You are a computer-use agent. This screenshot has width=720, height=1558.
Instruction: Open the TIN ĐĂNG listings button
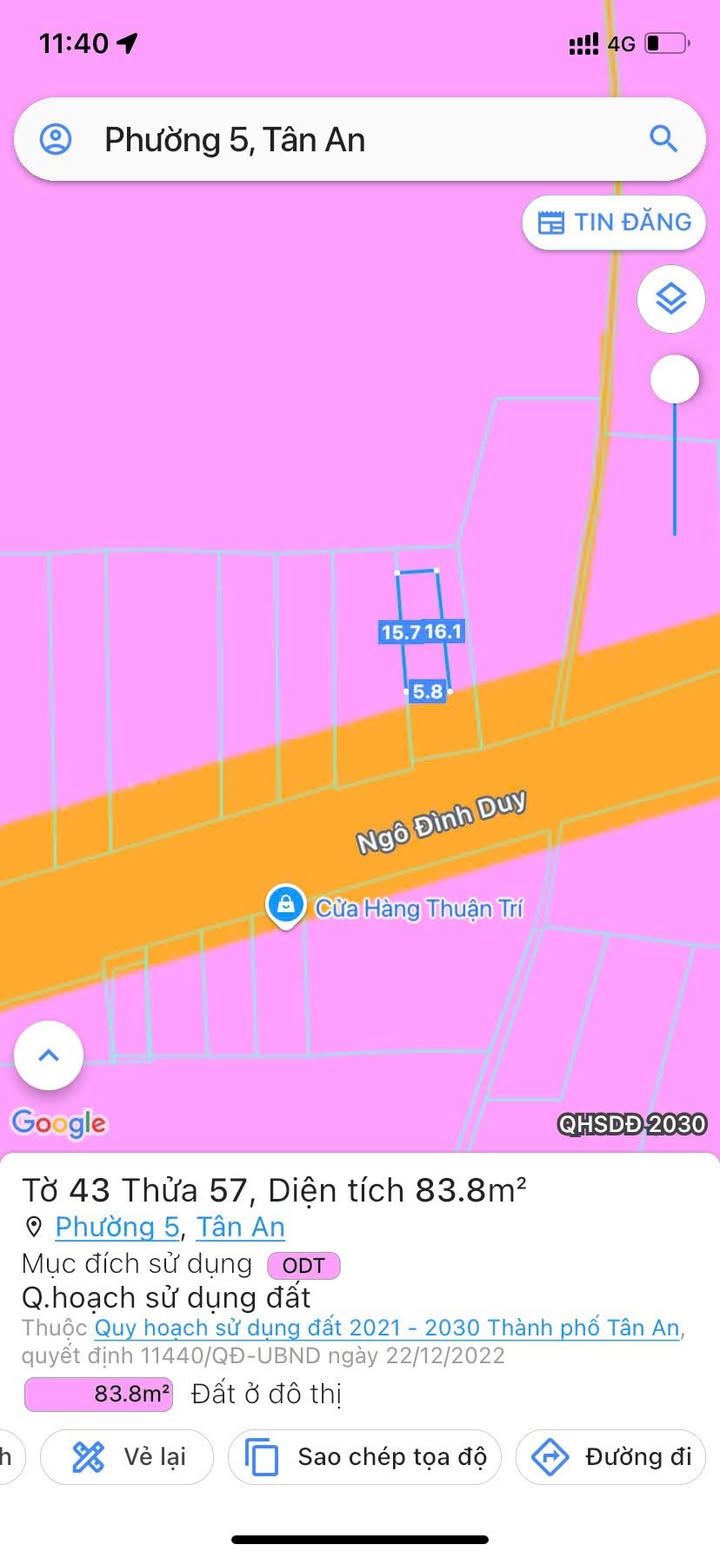tap(614, 222)
